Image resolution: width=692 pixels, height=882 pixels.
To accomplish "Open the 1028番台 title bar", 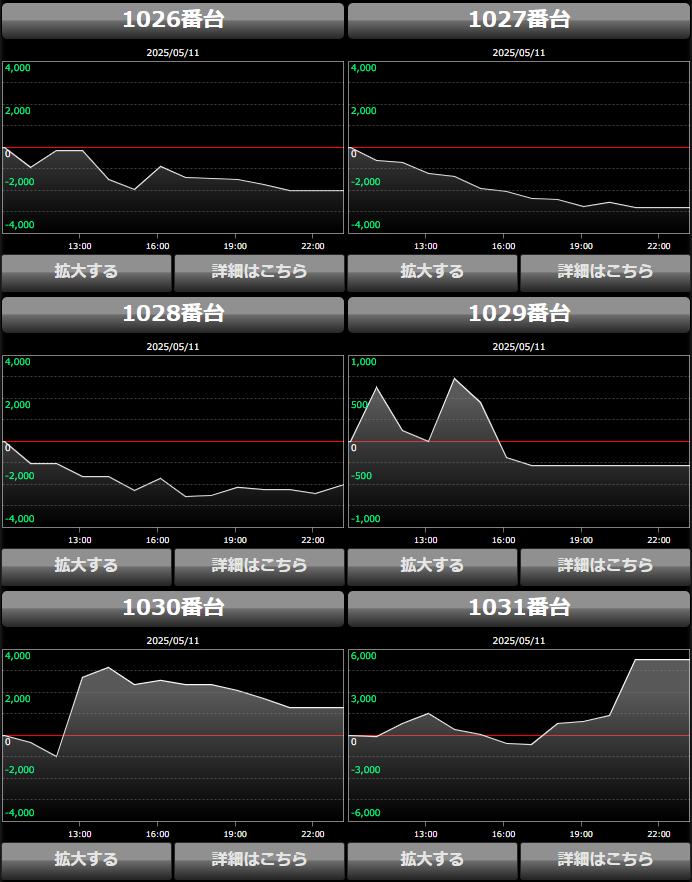I will tap(173, 314).
